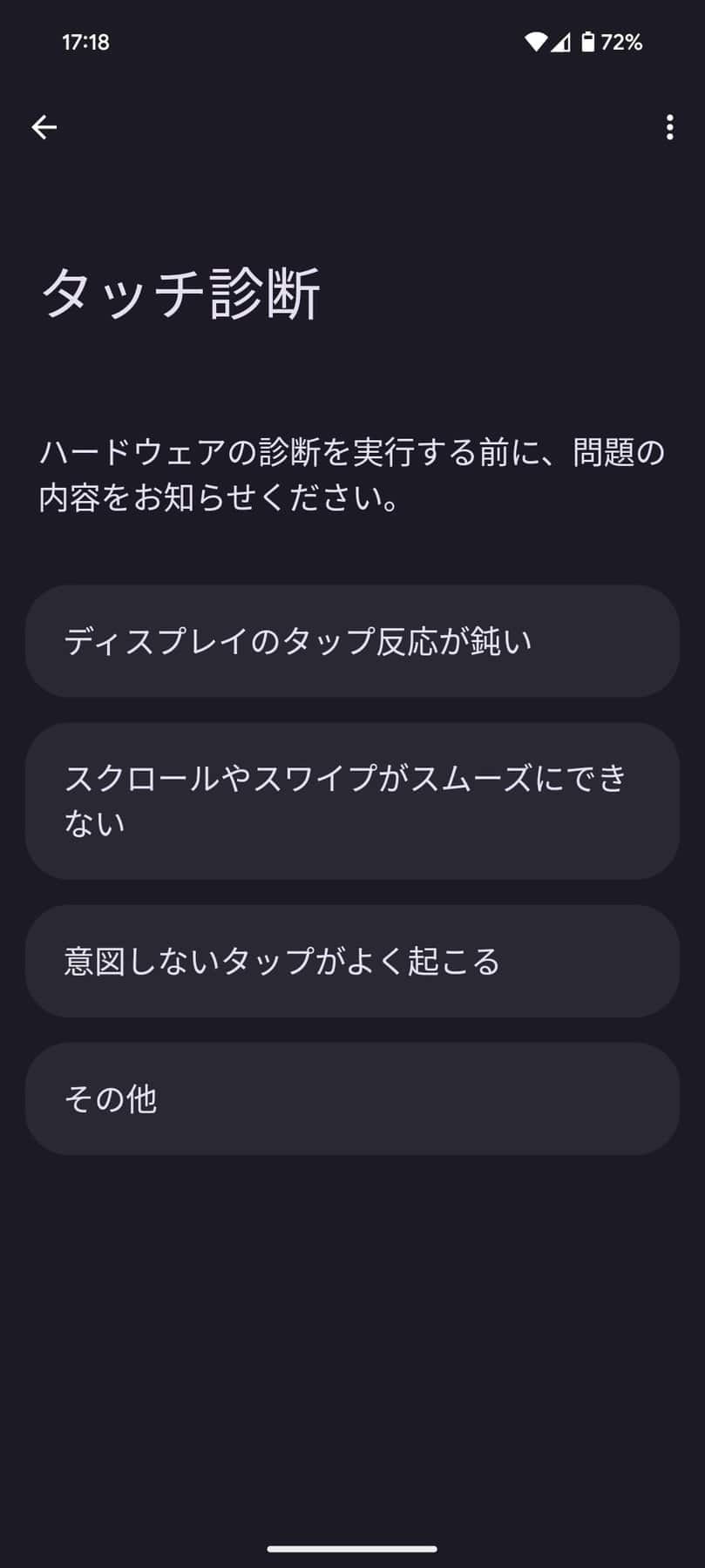This screenshot has height=1568, width=705.
Task: Pick 意図しないタップがよく起こる option
Action: 352,961
